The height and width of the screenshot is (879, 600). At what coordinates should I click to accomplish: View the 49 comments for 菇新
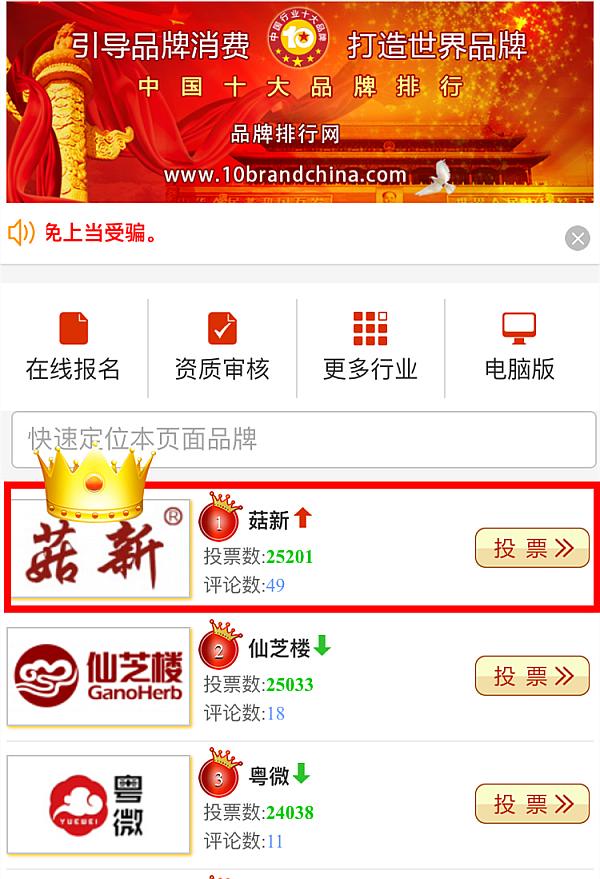275,585
